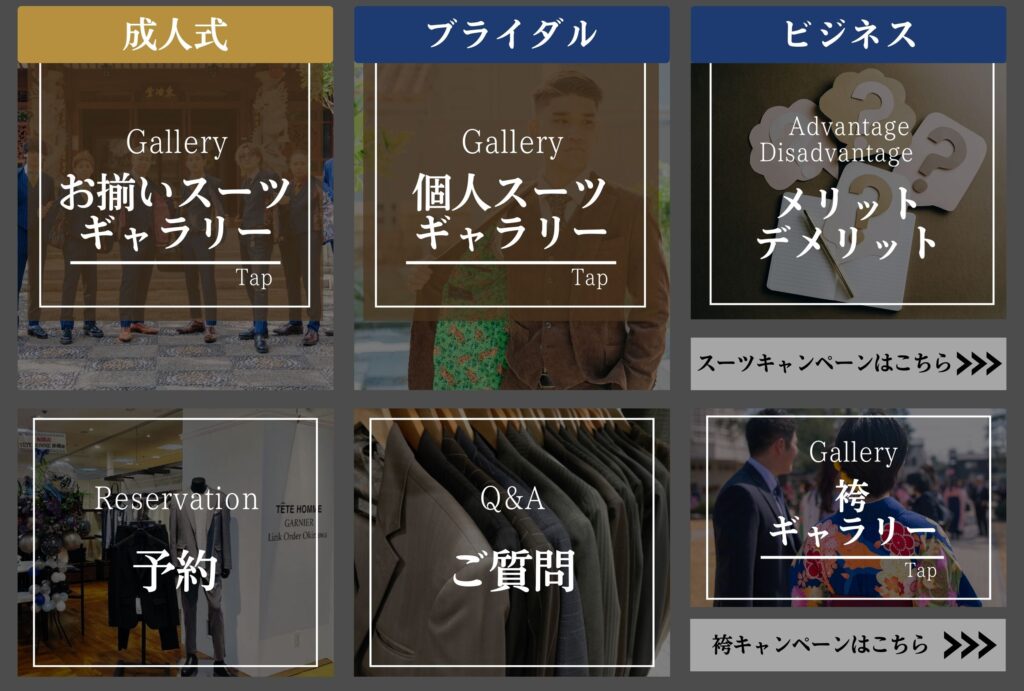Tap the スーツキャンペーンはこちら button
The height and width of the screenshot is (691, 1024).
[x=848, y=363]
